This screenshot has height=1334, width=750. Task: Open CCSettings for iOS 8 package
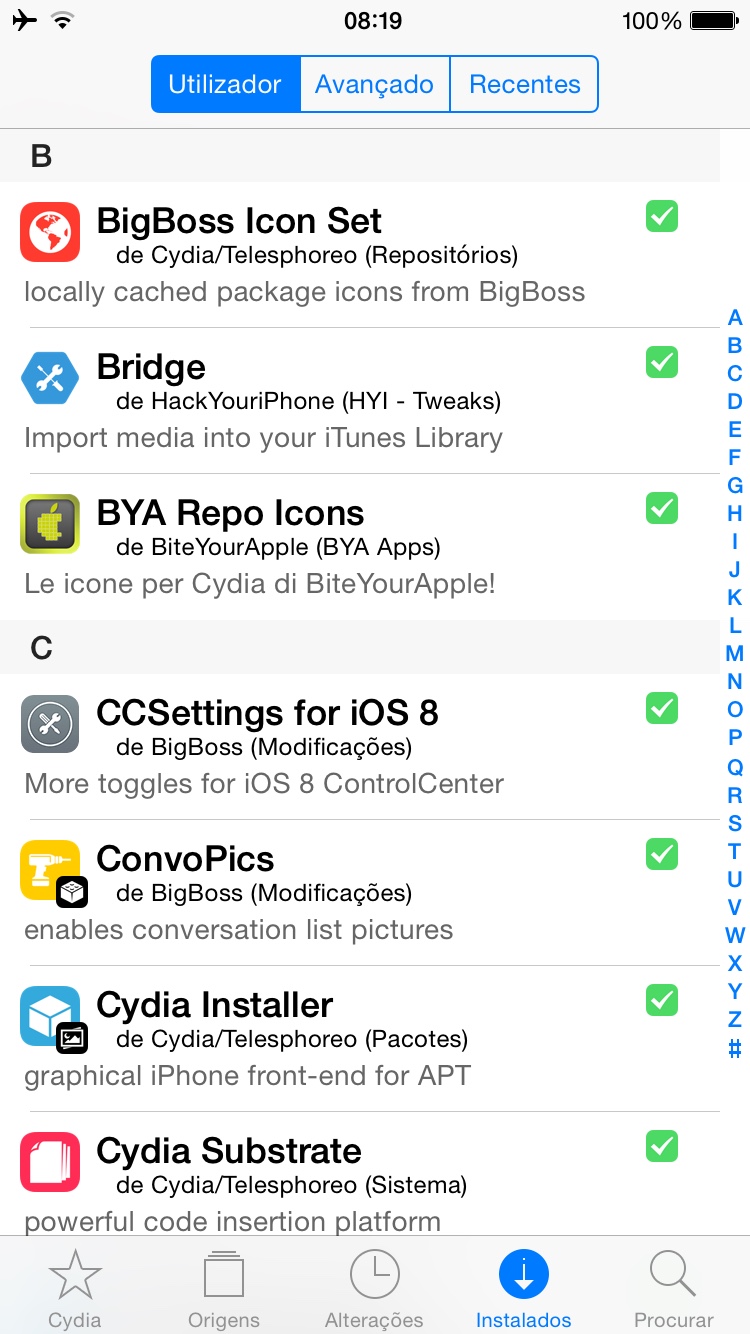[x=360, y=747]
